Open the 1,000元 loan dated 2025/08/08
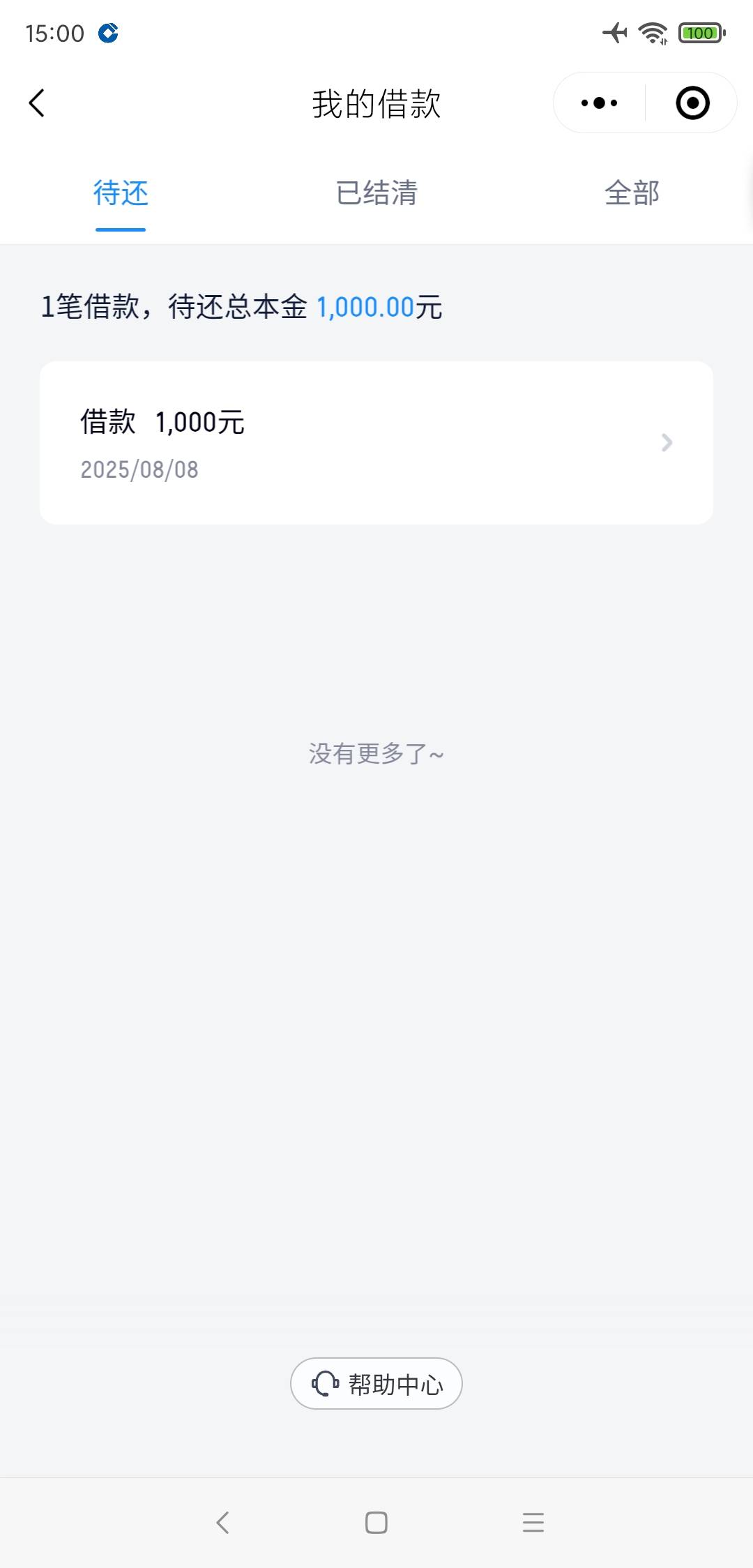This screenshot has width=753, height=1568. pyautogui.click(x=376, y=442)
